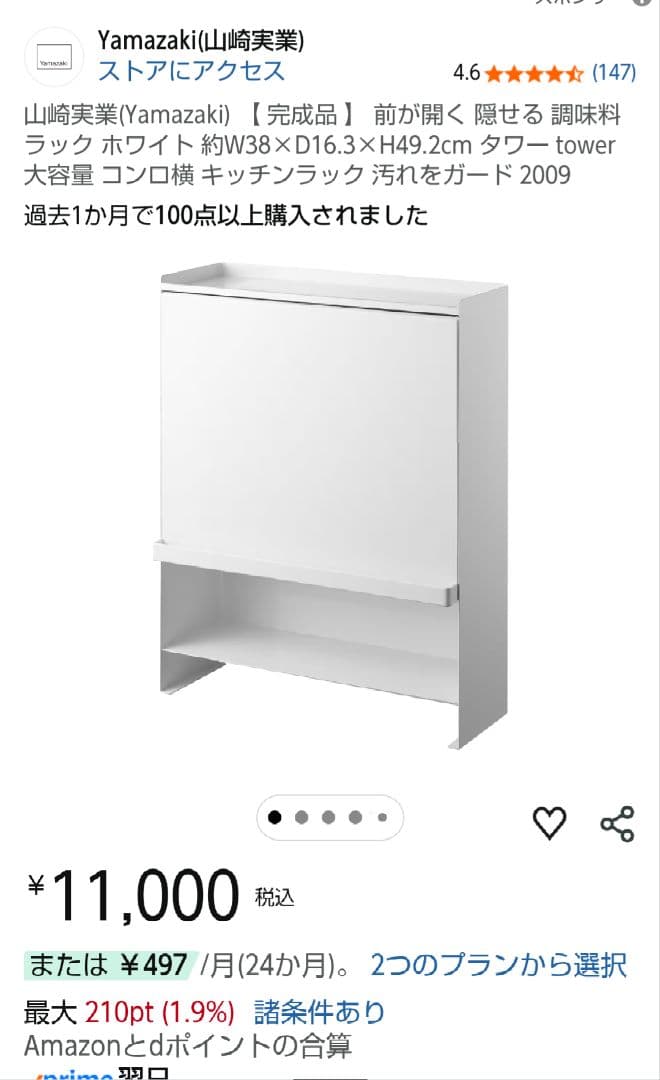Open the ストアにアクセス store link
This screenshot has height=1080, width=660.
(x=191, y=70)
